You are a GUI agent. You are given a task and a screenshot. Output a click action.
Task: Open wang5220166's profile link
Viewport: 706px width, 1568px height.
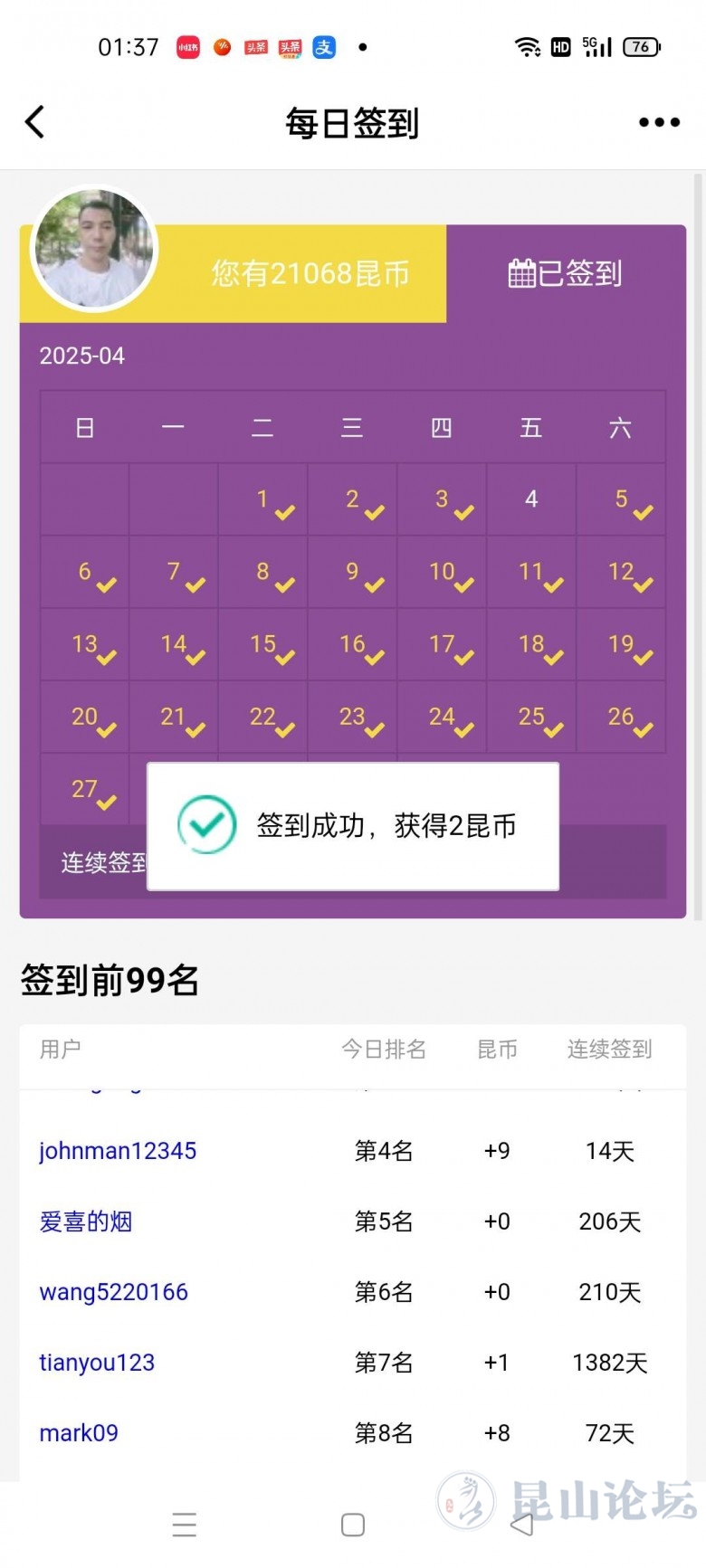click(114, 1292)
